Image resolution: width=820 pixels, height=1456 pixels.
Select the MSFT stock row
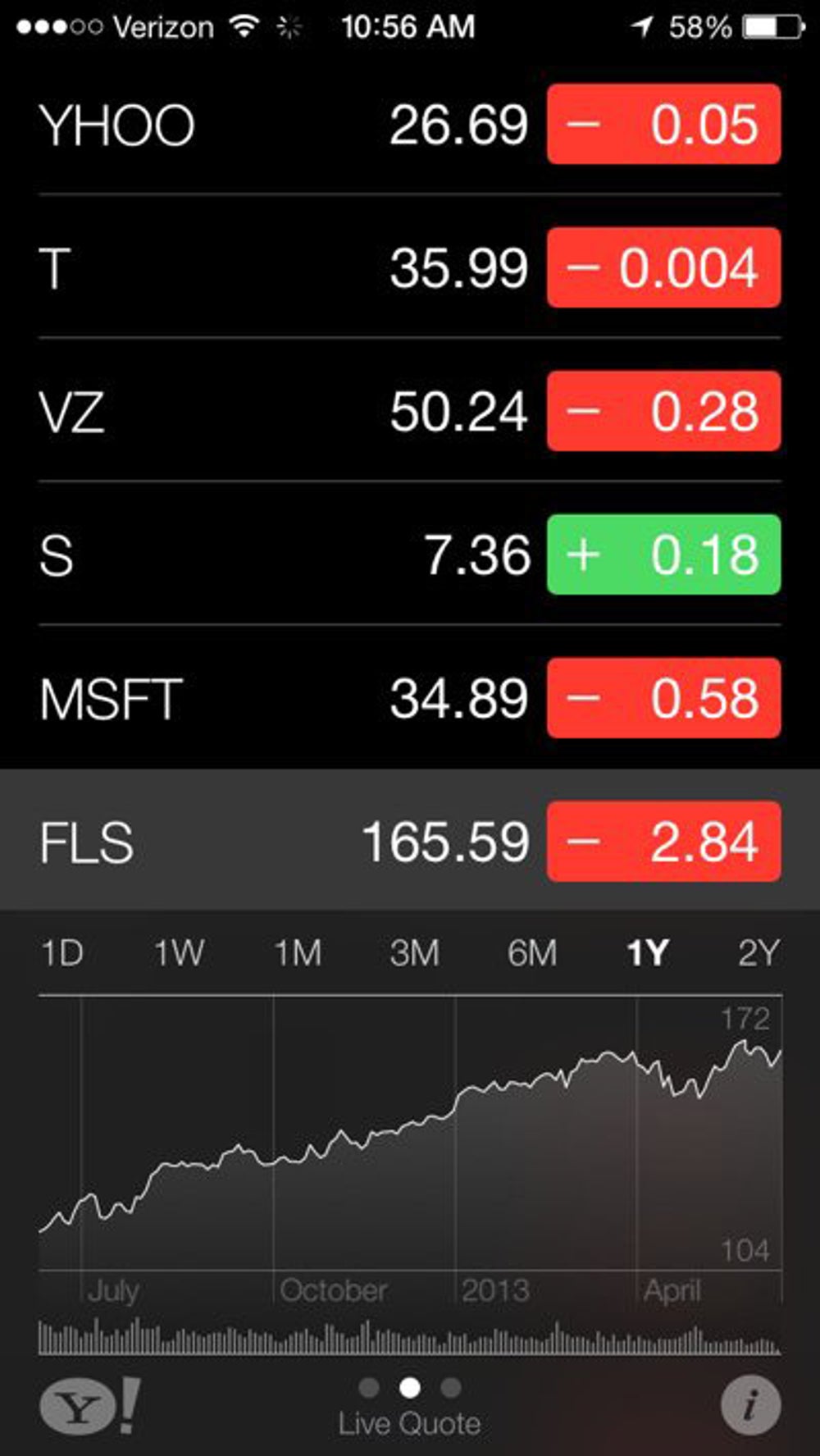[x=279, y=698]
